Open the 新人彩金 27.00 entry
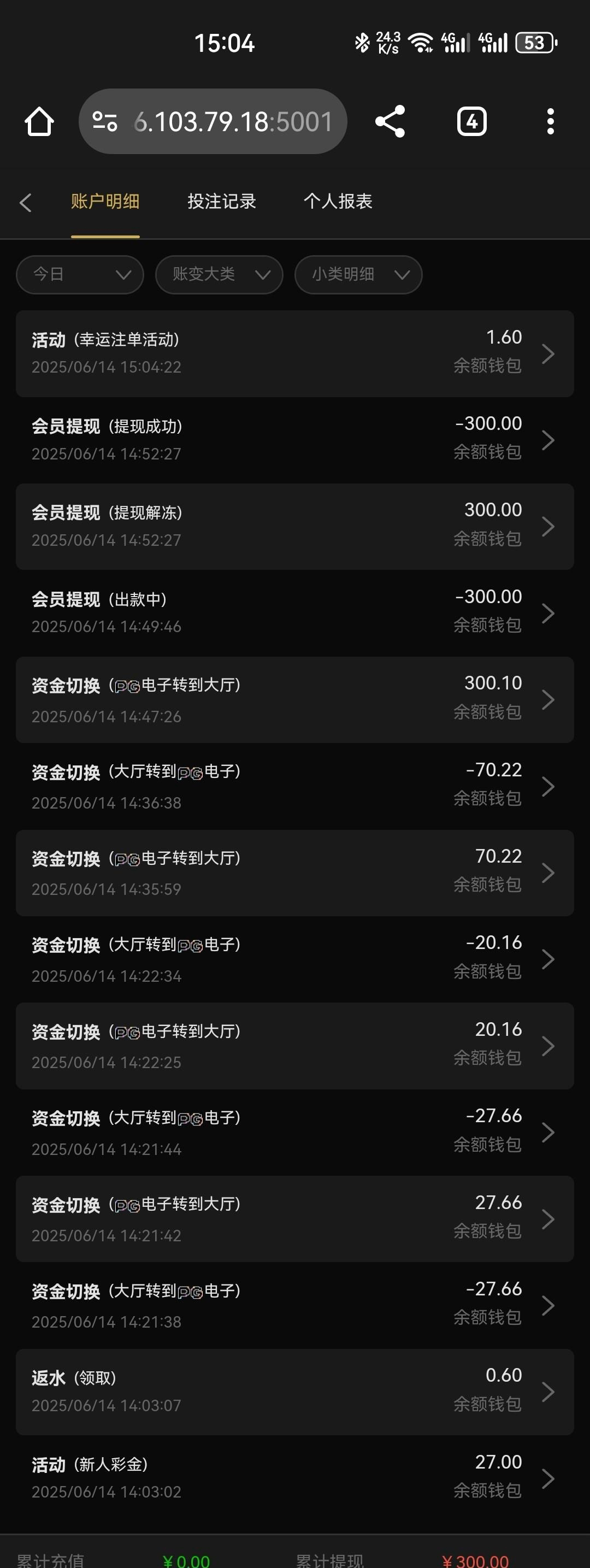590x1568 pixels. 294,1478
